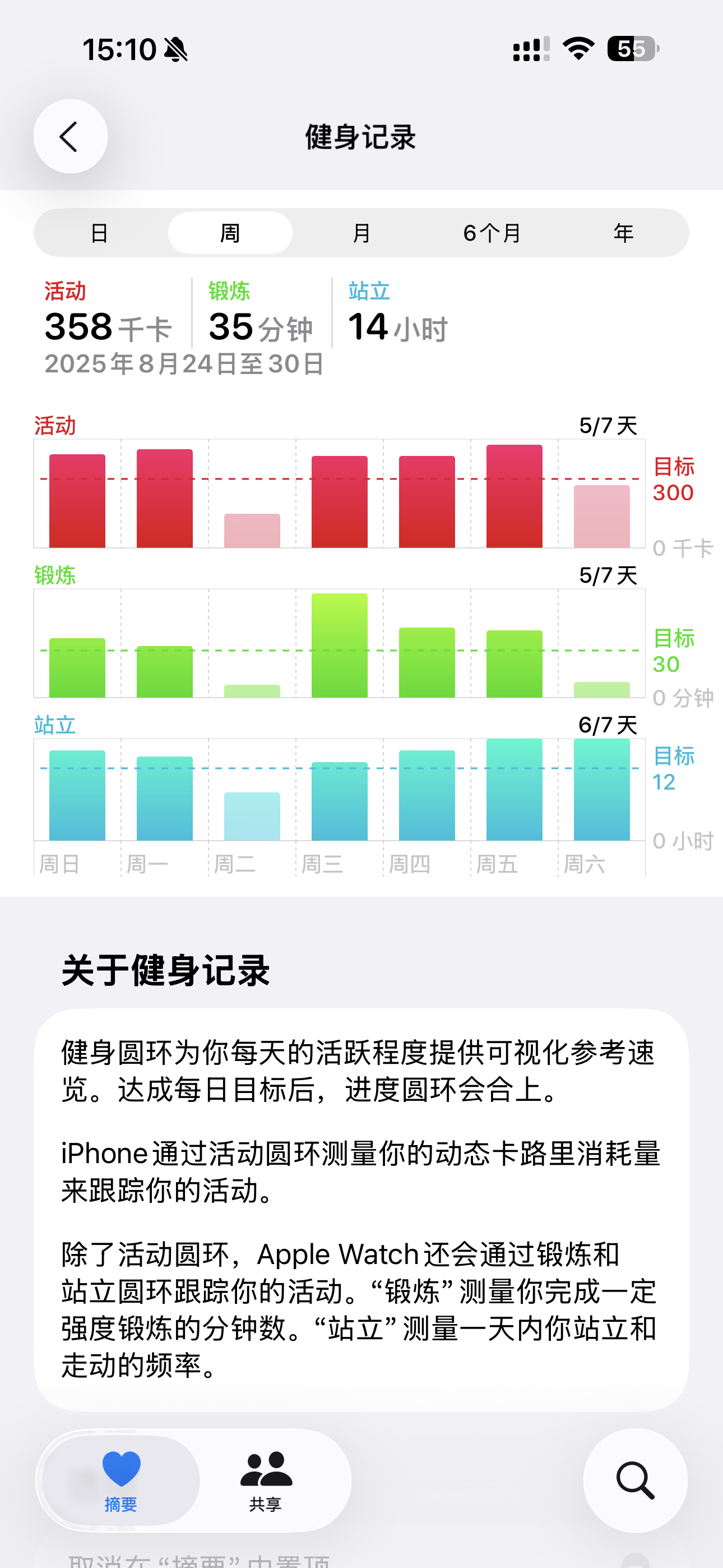
Task: Open the 共享 tab
Action: tap(265, 1481)
